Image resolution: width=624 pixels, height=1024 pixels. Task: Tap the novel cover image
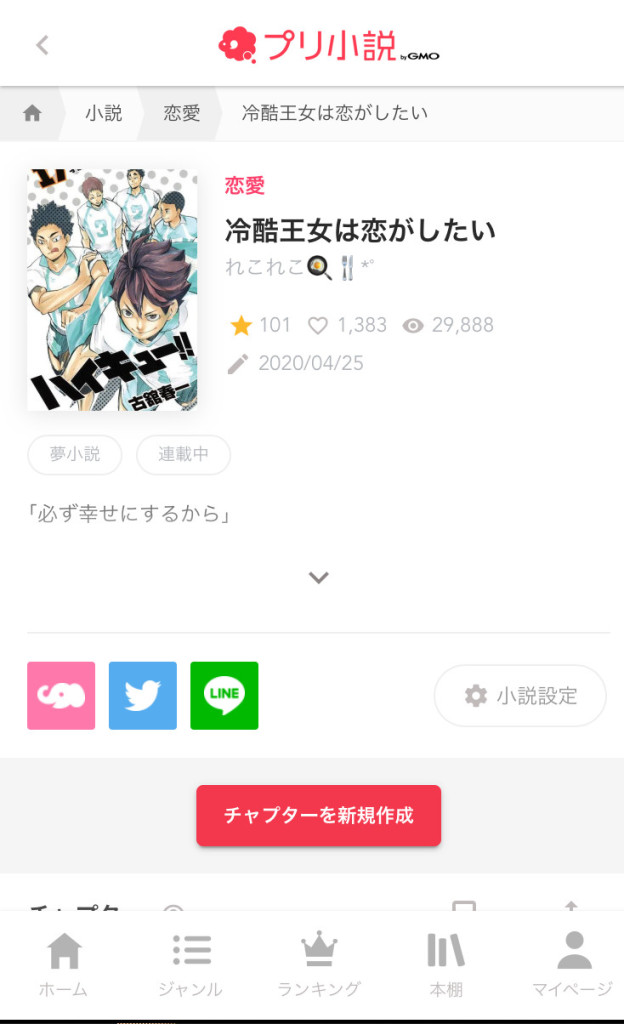(x=112, y=290)
